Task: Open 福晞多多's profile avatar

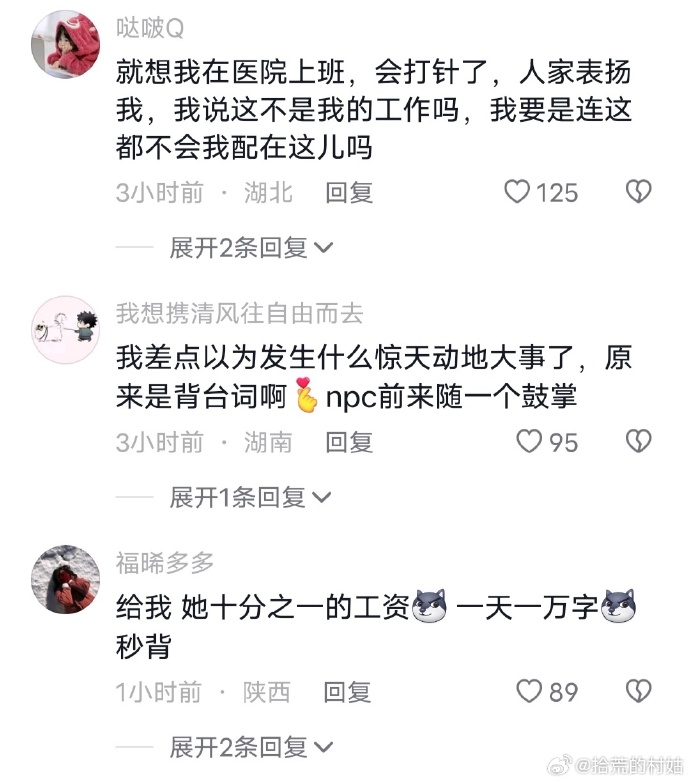Action: (66, 579)
